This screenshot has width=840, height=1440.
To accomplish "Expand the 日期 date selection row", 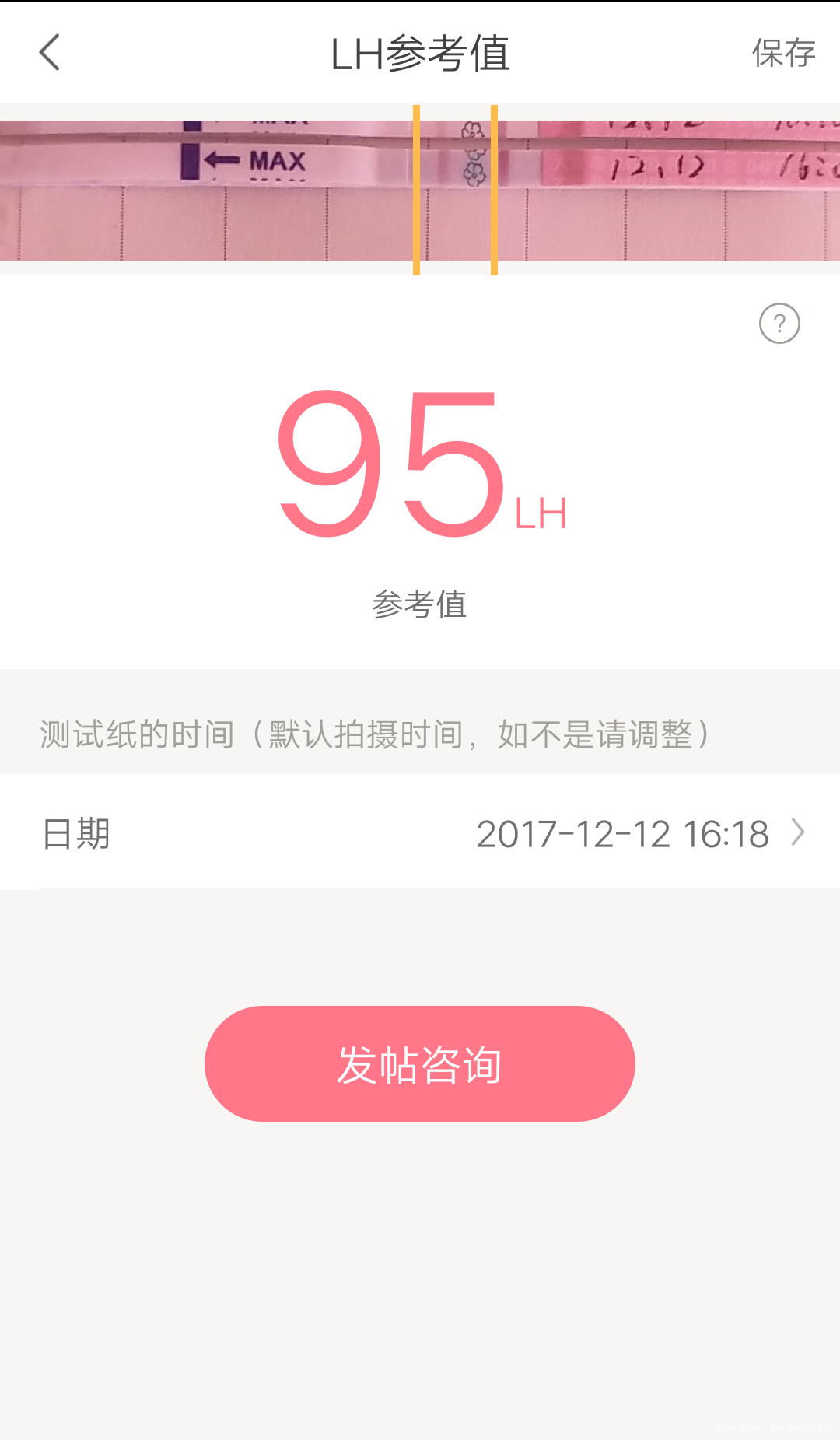I will tap(420, 833).
